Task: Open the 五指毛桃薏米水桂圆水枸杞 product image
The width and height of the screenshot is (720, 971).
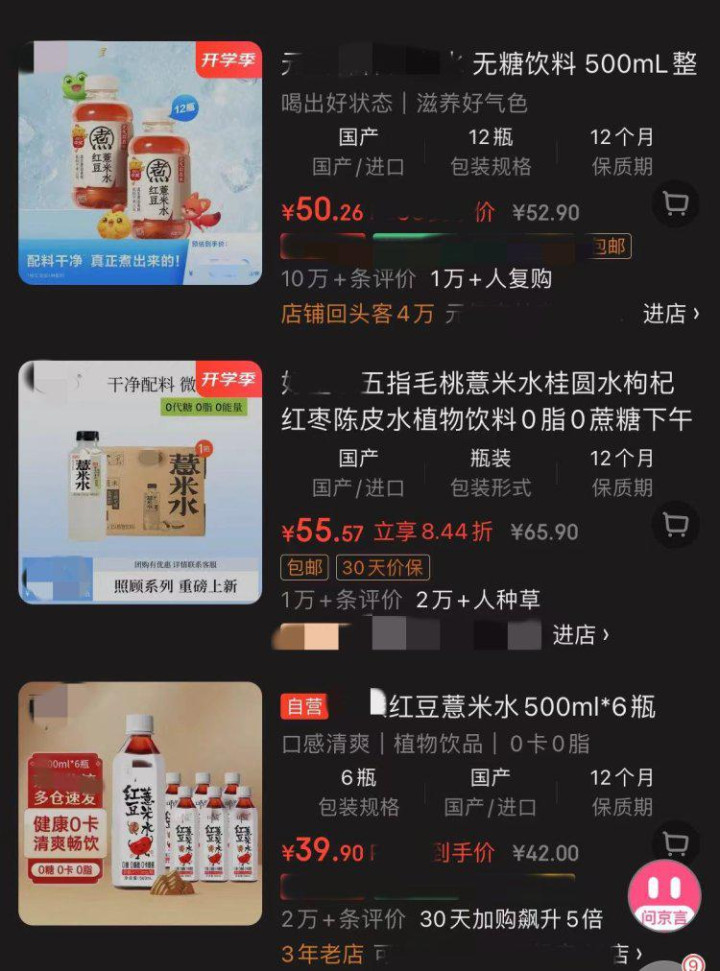Action: (x=140, y=482)
